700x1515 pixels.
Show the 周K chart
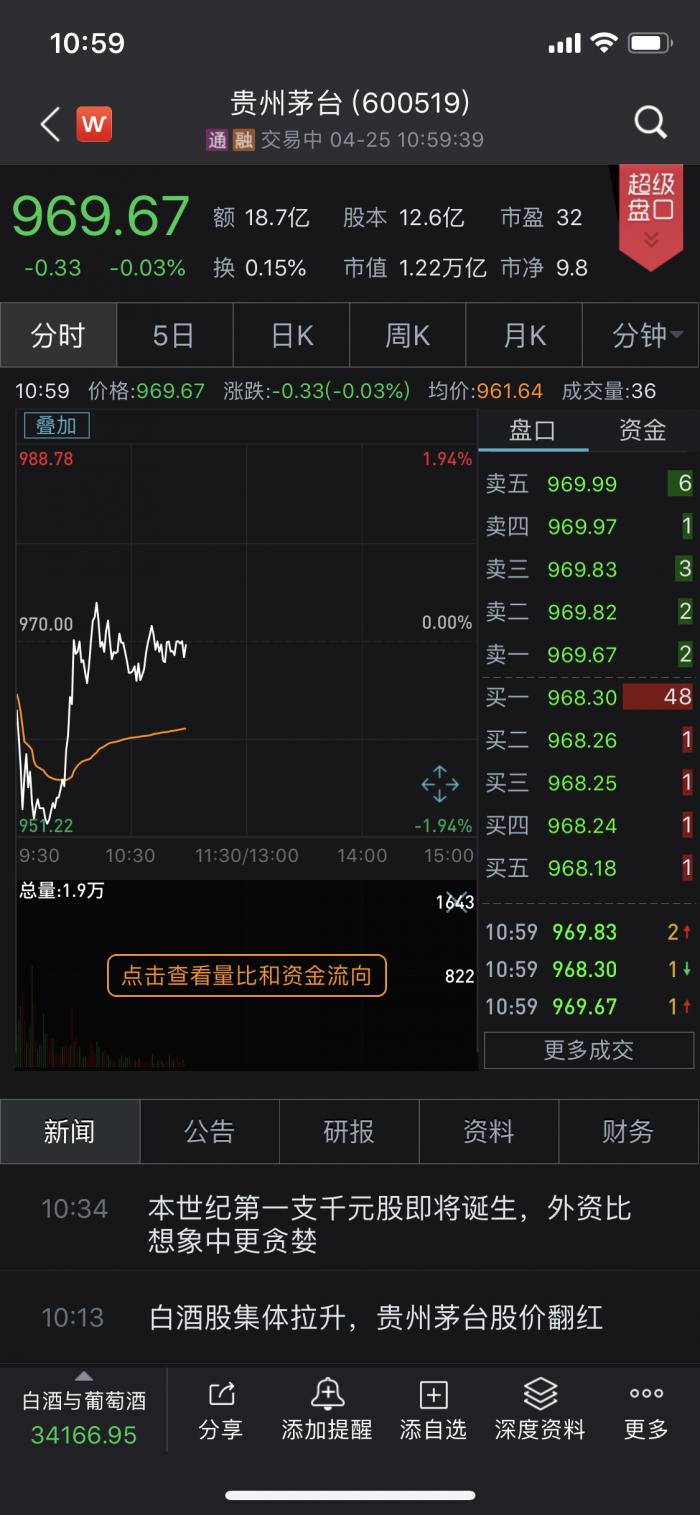pyautogui.click(x=408, y=336)
